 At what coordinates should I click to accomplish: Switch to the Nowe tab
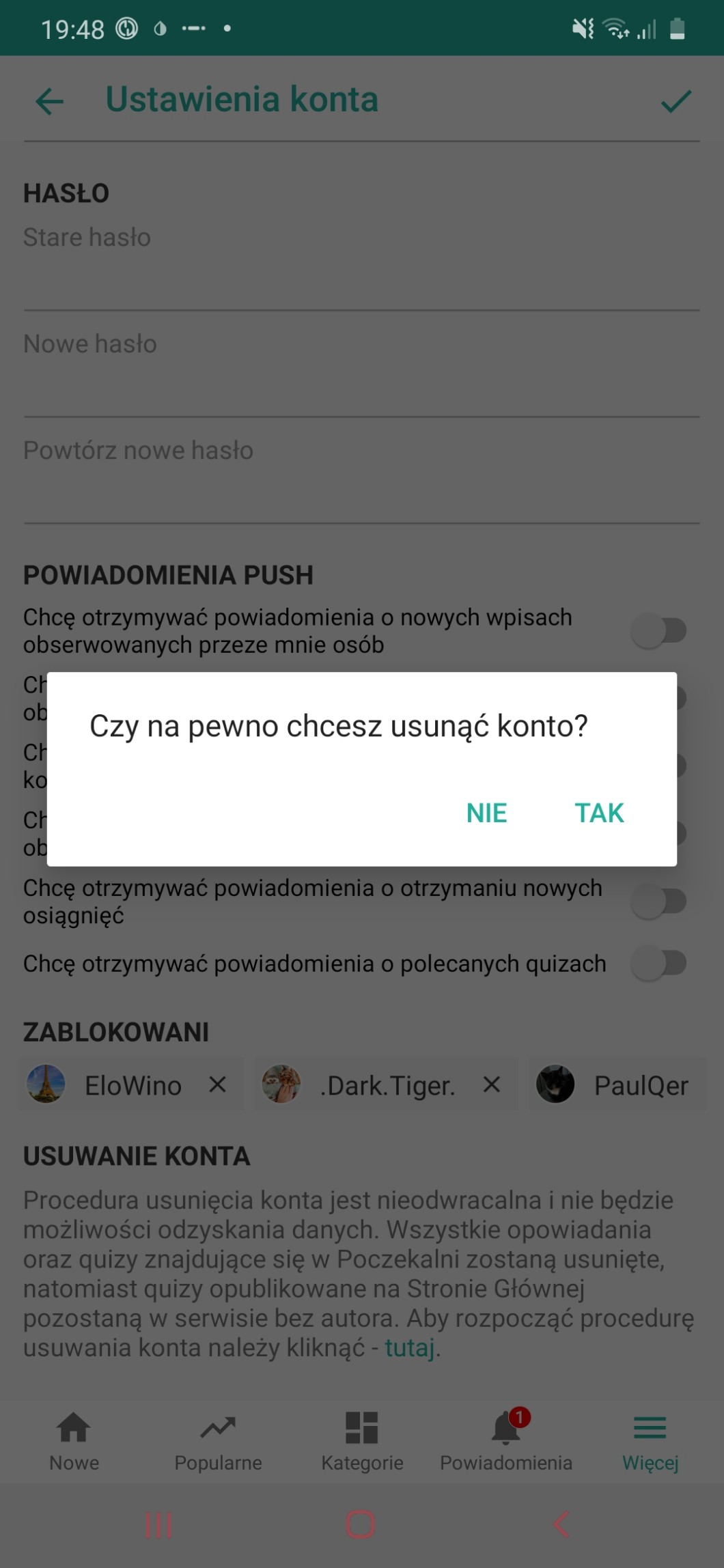(74, 1442)
